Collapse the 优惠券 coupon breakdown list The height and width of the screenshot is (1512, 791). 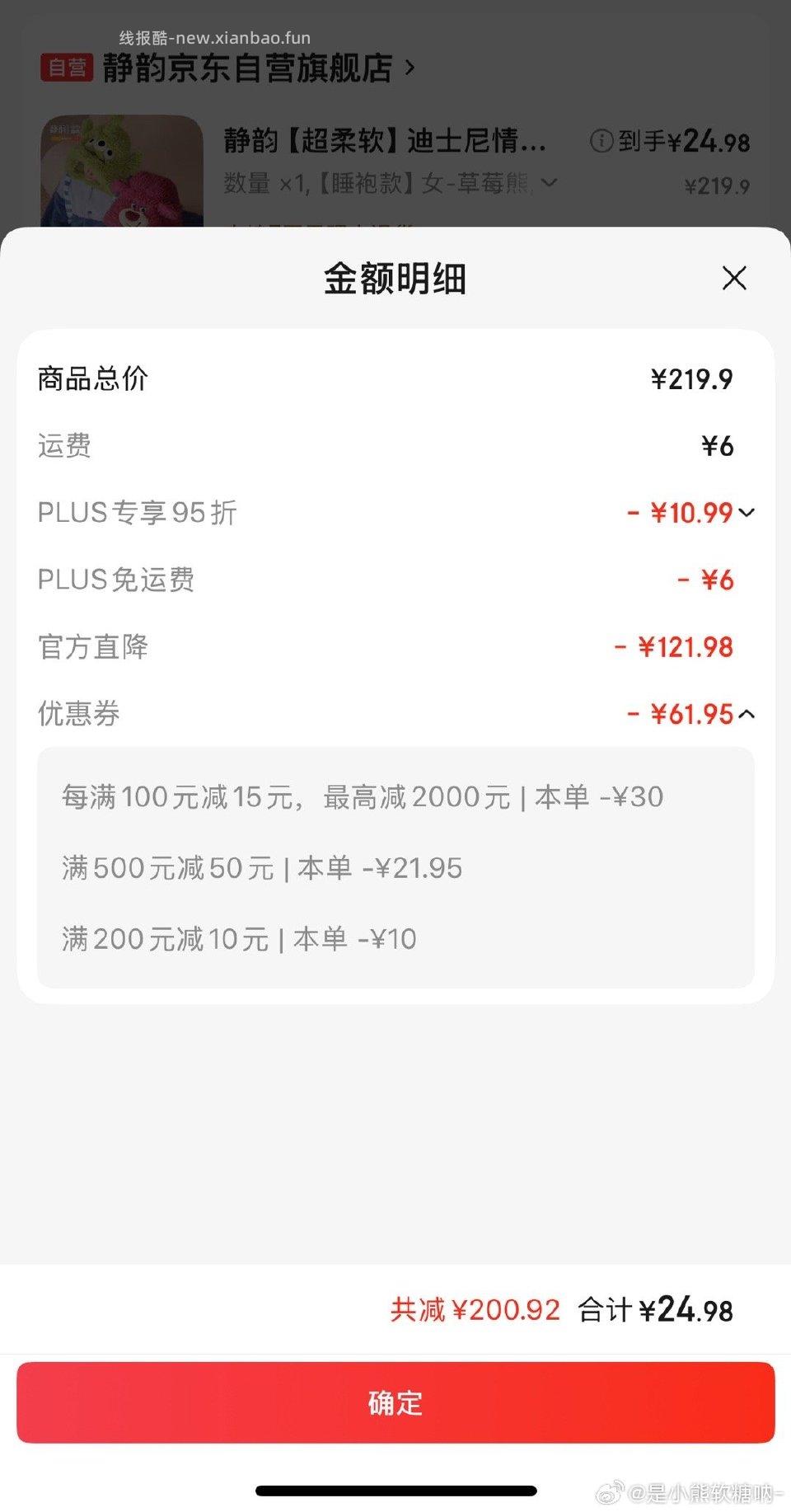(x=747, y=713)
